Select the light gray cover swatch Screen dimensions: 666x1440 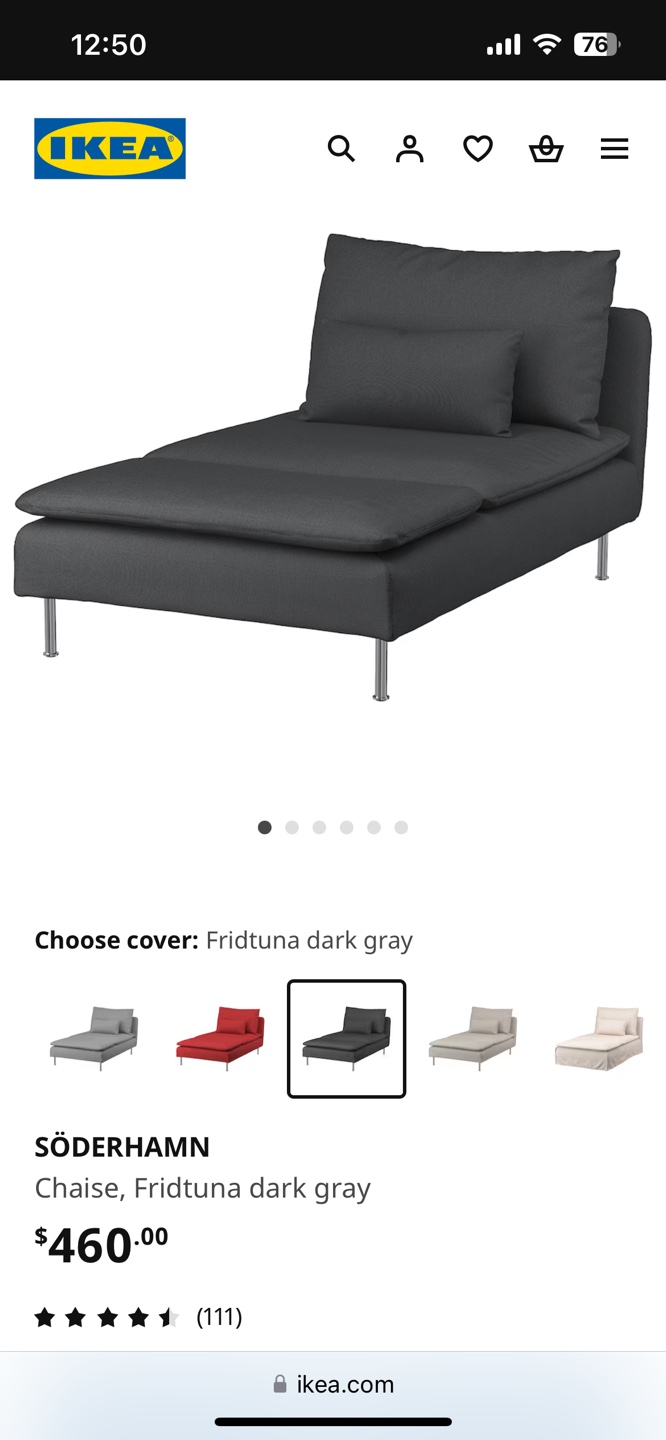click(x=94, y=1038)
